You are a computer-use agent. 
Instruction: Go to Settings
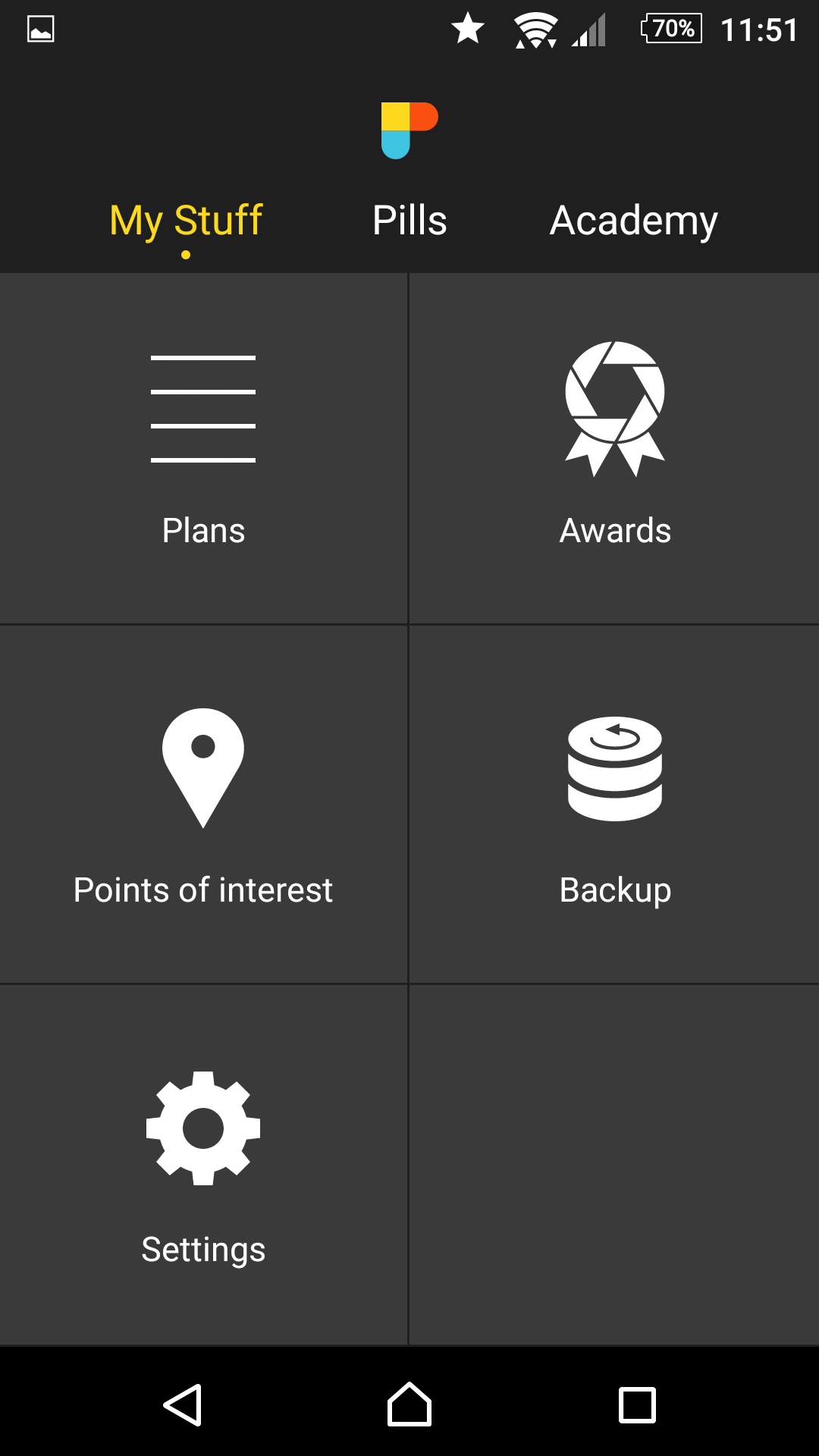pyautogui.click(x=203, y=1166)
